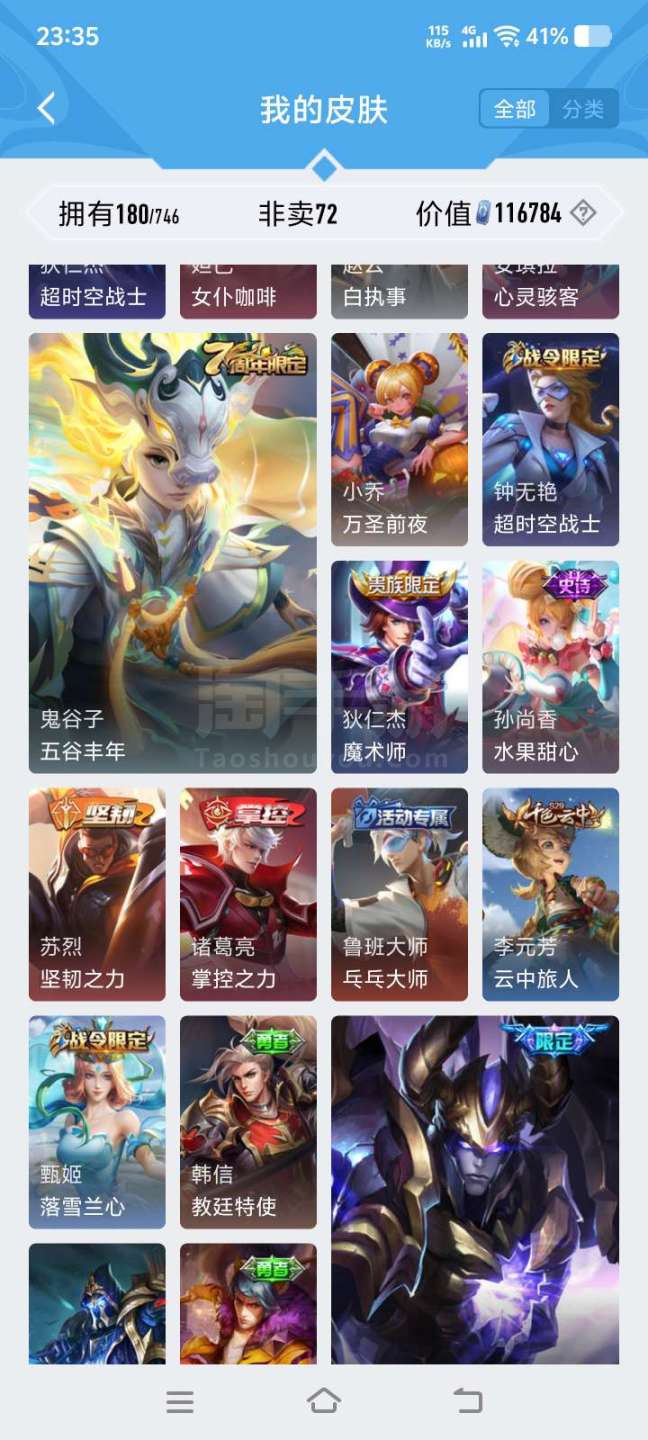Open 鬼谷子 五谷丰年 skin card
This screenshot has height=1440, width=648.
pos(173,553)
